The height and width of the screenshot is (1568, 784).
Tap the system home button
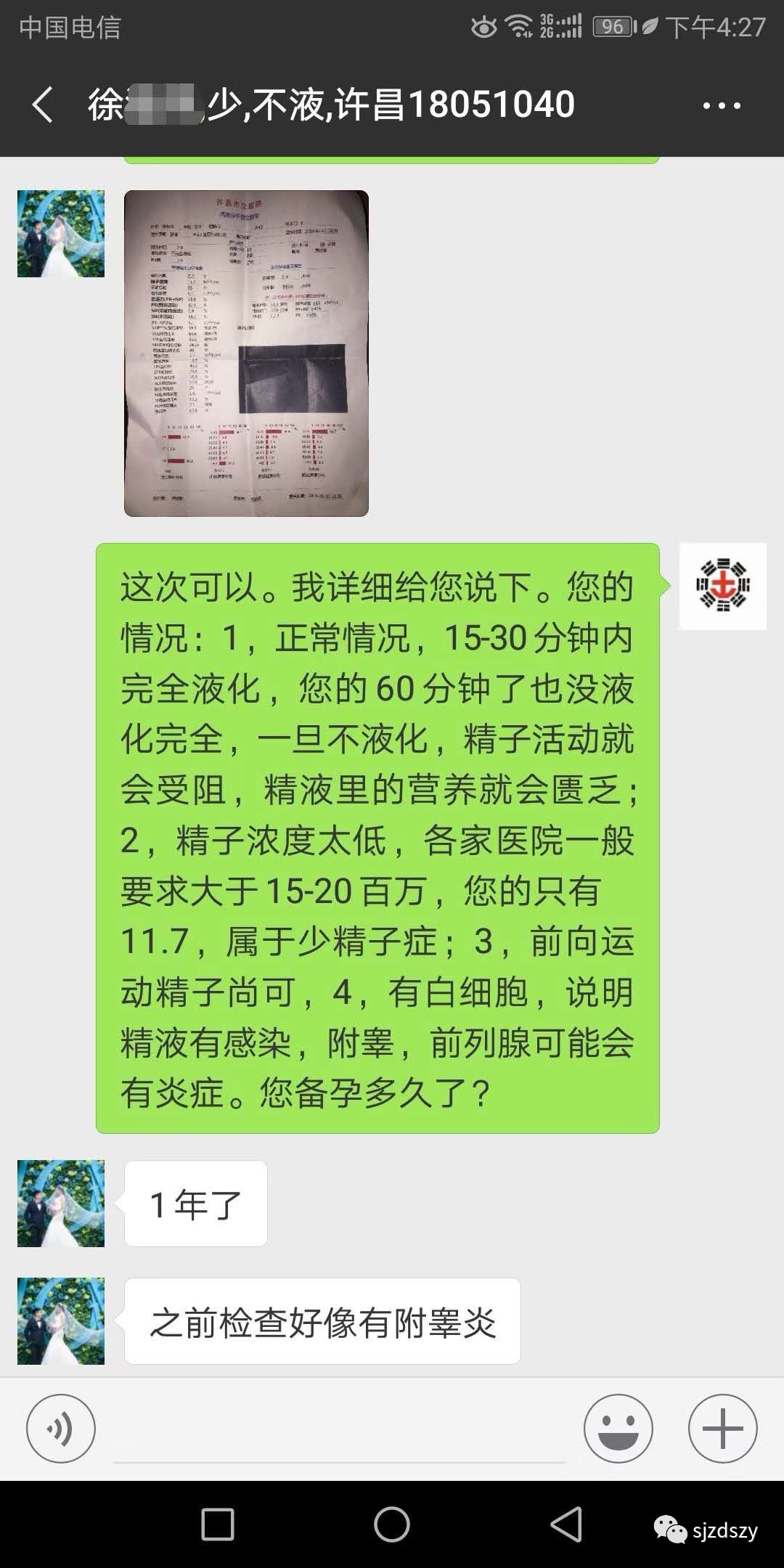pos(392,1524)
